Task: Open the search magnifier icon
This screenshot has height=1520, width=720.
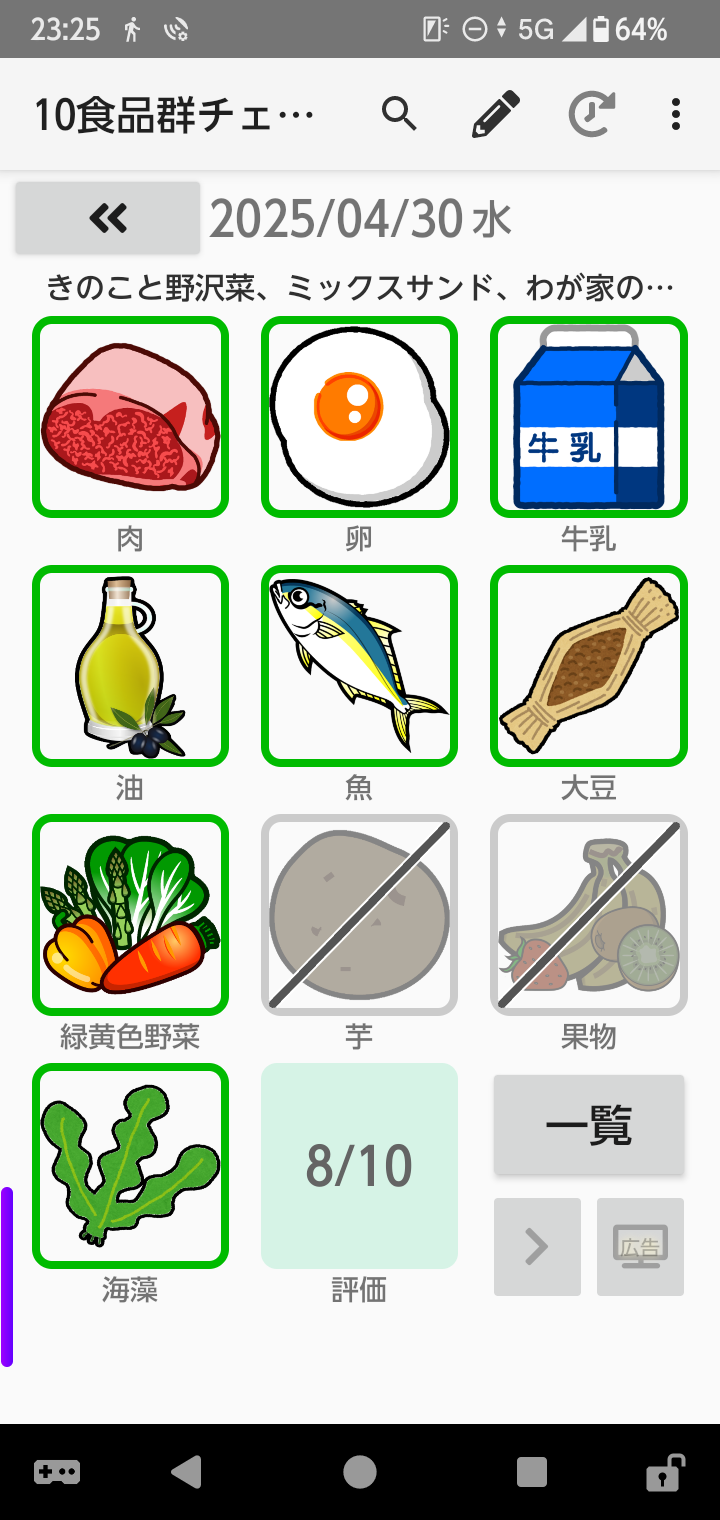Action: coord(399,115)
